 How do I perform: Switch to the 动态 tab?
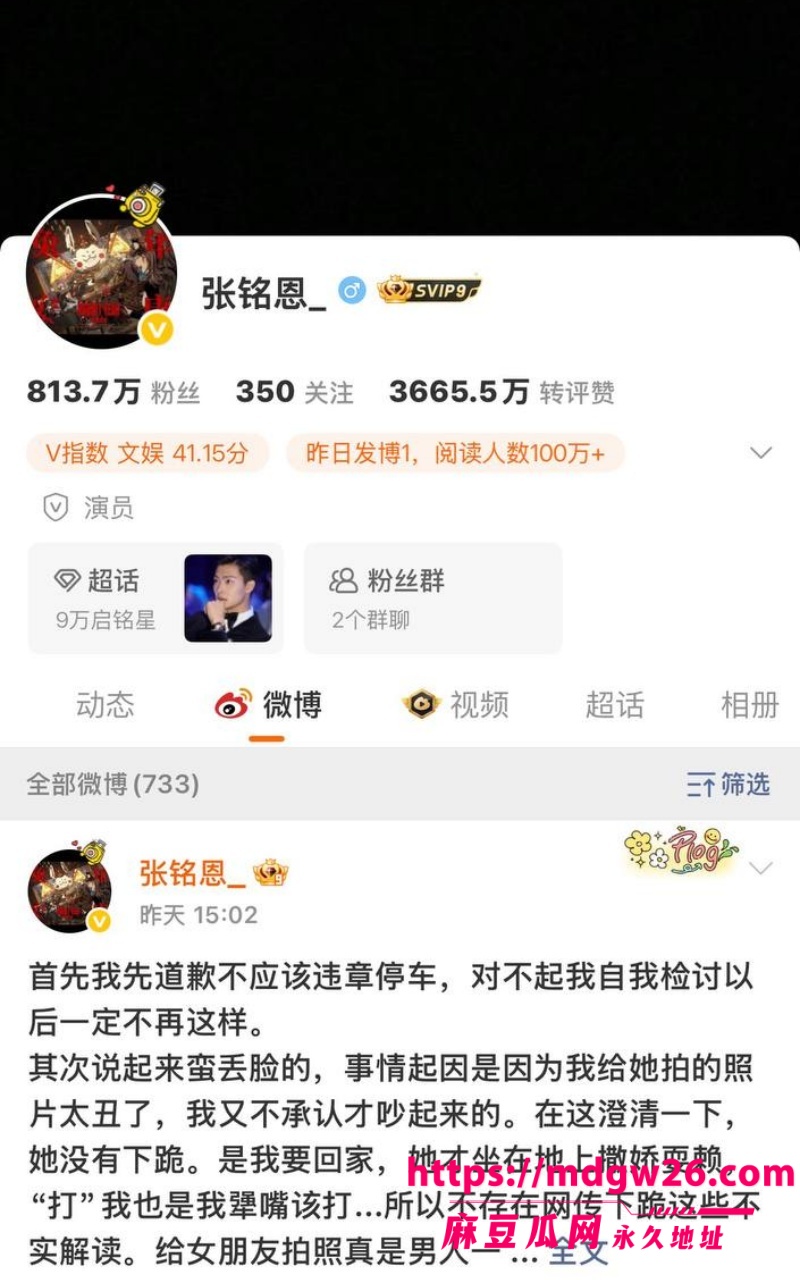[105, 705]
